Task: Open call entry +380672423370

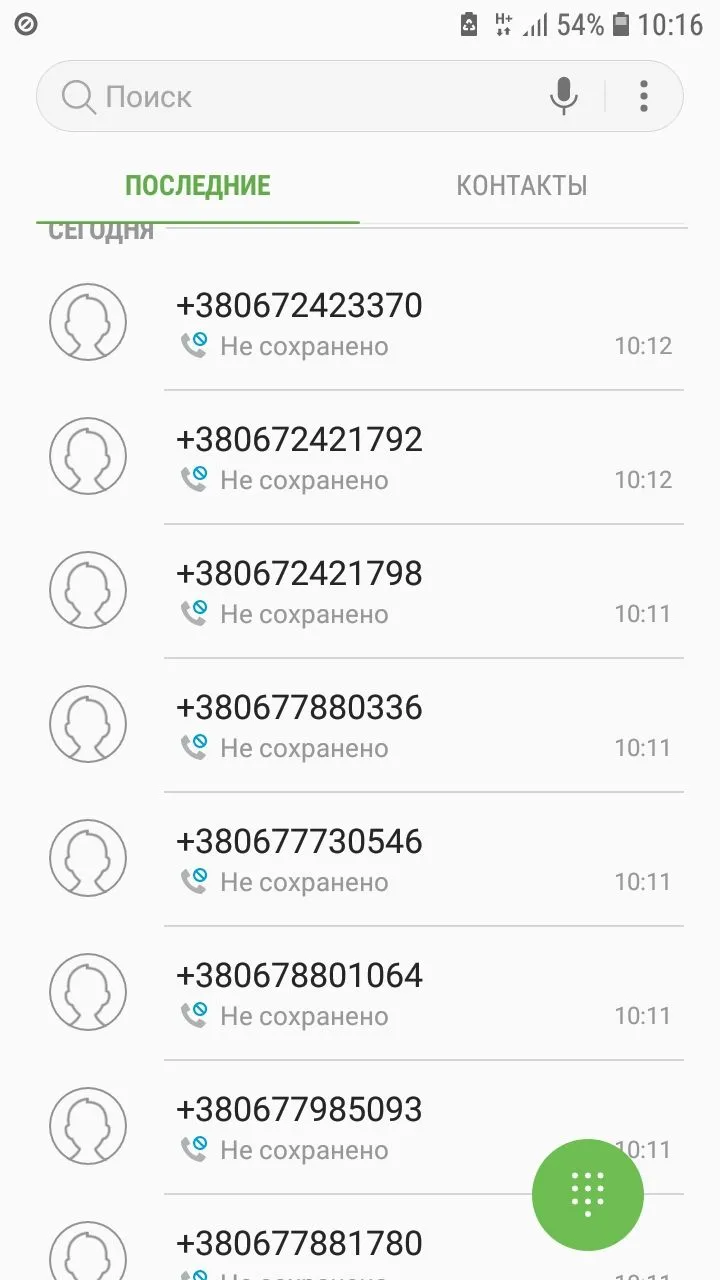Action: (400, 324)
